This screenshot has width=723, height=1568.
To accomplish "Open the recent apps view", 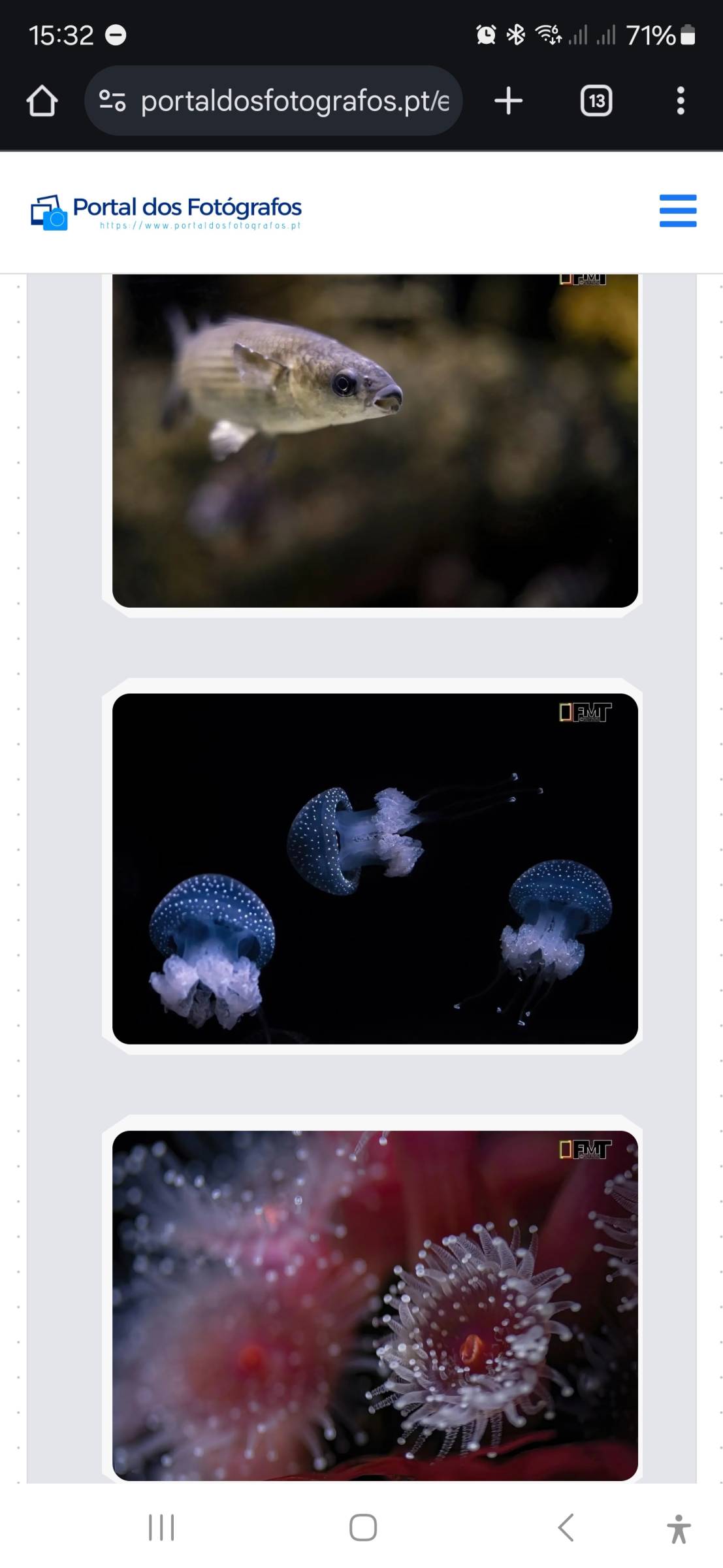I will tap(161, 1527).
